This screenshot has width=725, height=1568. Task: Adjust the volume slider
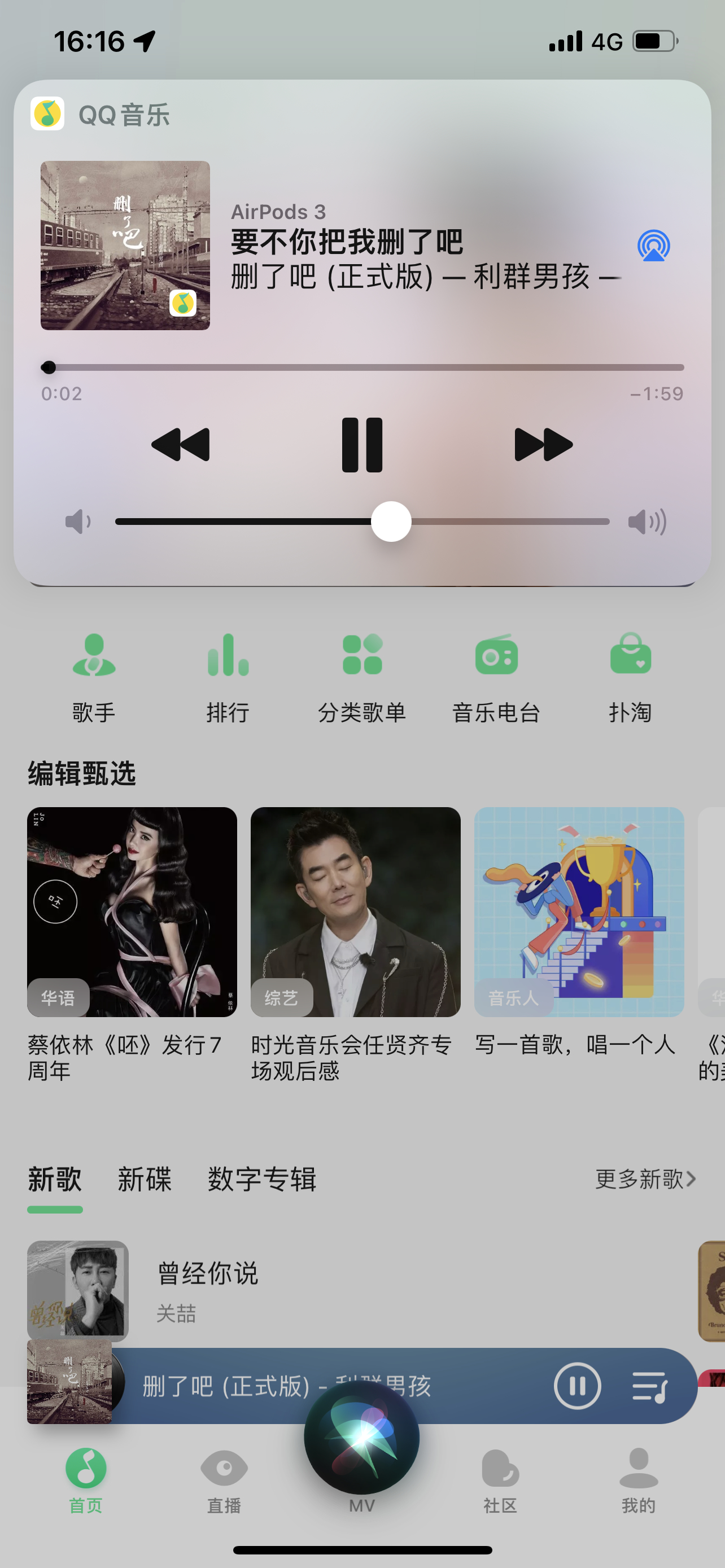click(x=390, y=521)
